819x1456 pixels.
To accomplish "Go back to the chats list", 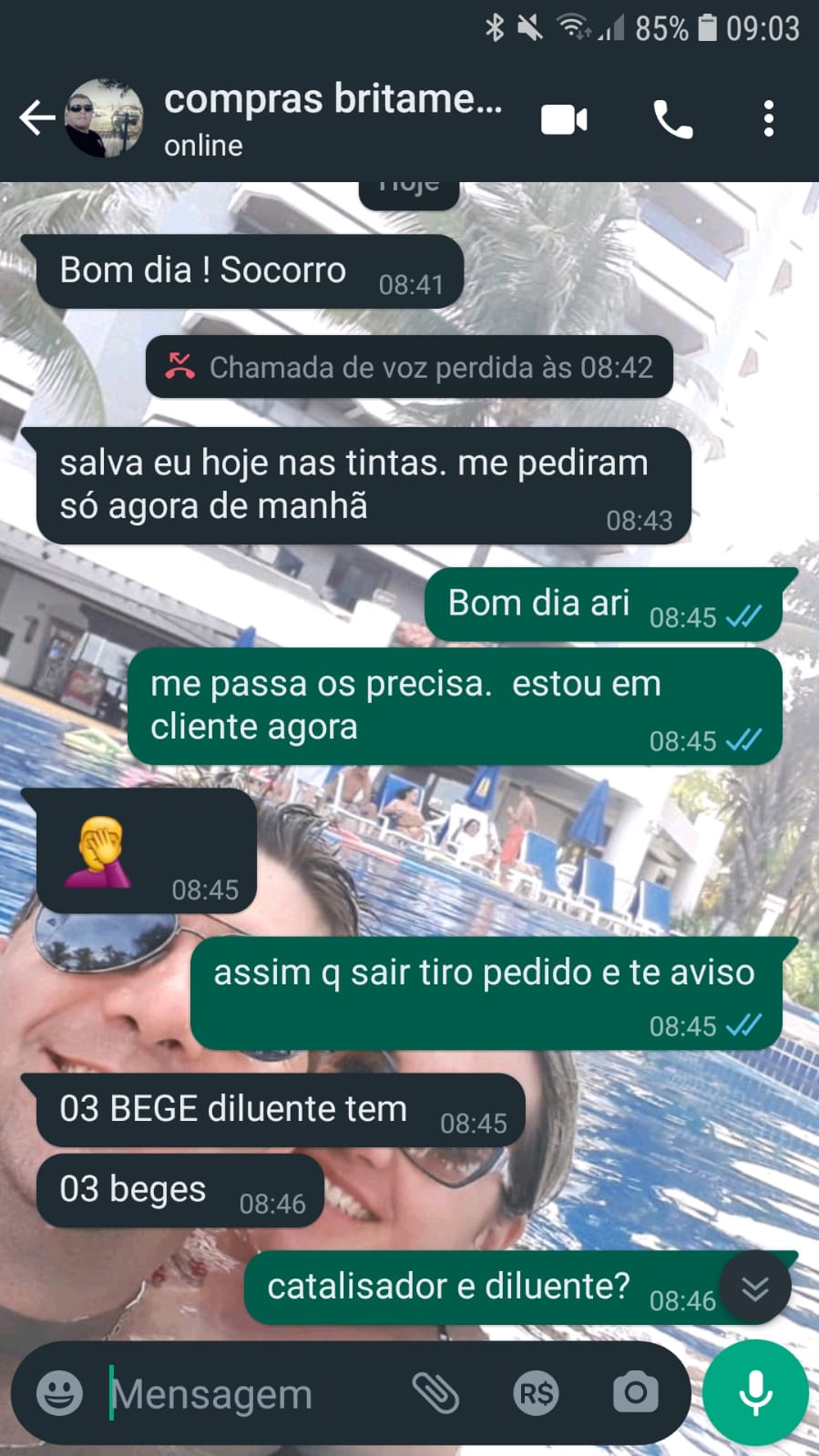I will (37, 118).
